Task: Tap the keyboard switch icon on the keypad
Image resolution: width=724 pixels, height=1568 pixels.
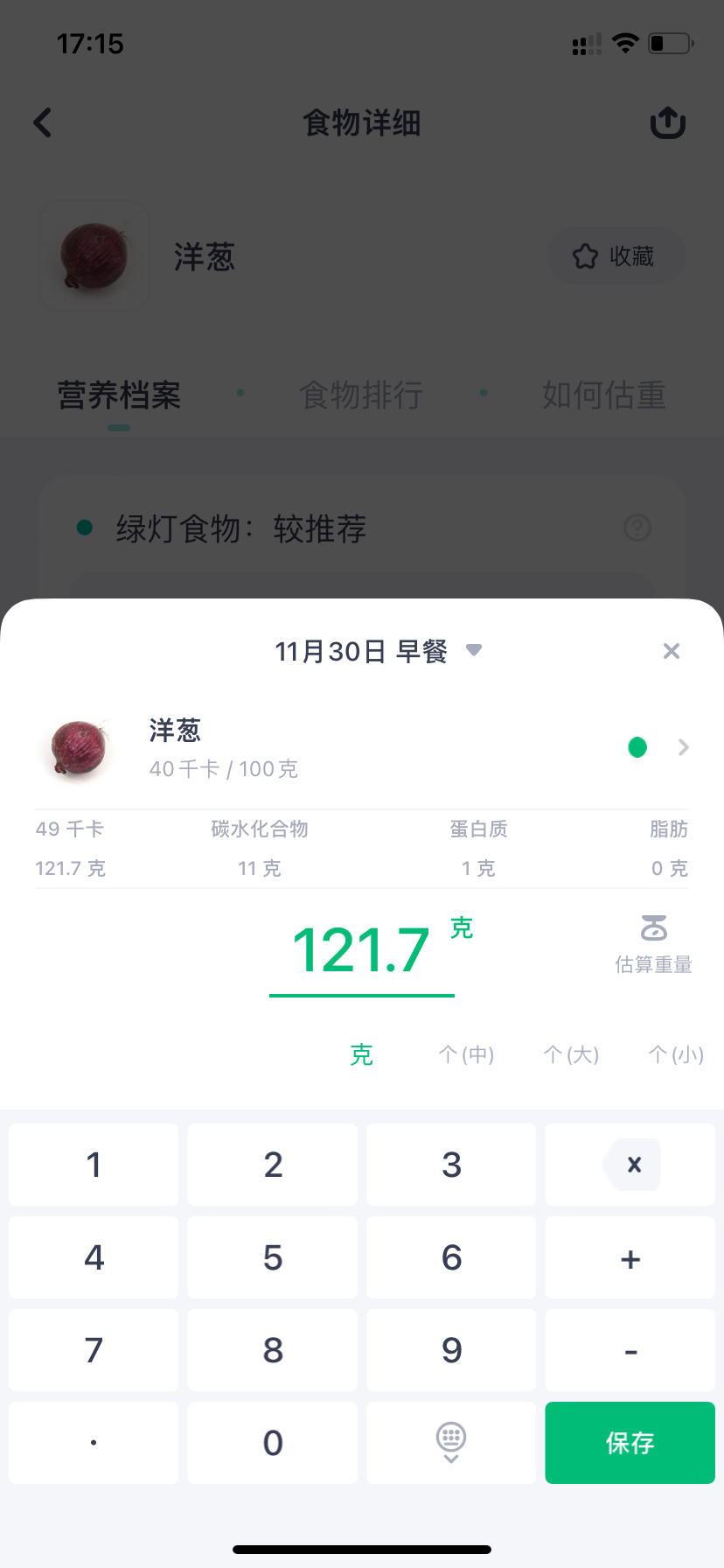Action: click(450, 1442)
